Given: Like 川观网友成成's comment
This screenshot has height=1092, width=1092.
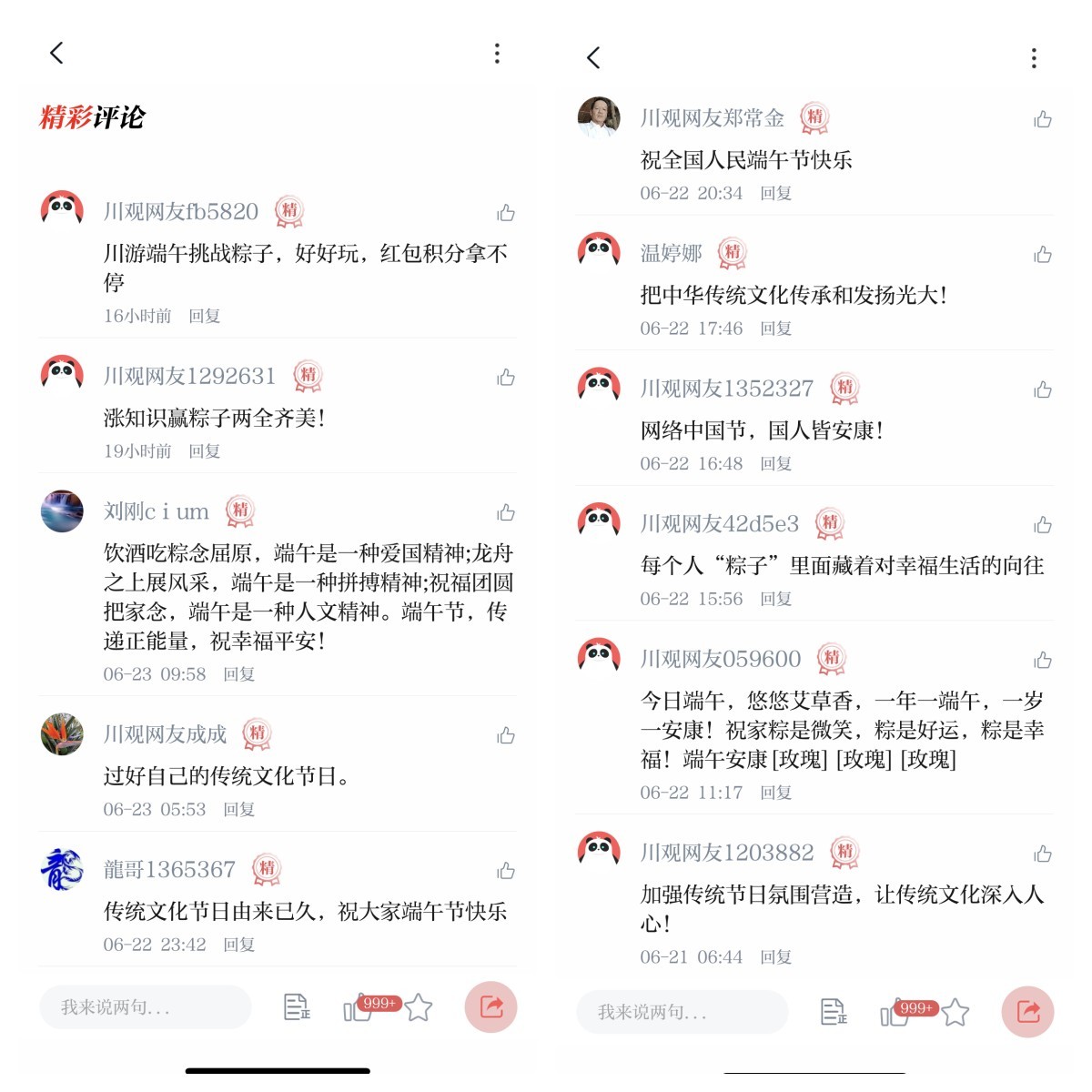Looking at the screenshot, I should (506, 735).
